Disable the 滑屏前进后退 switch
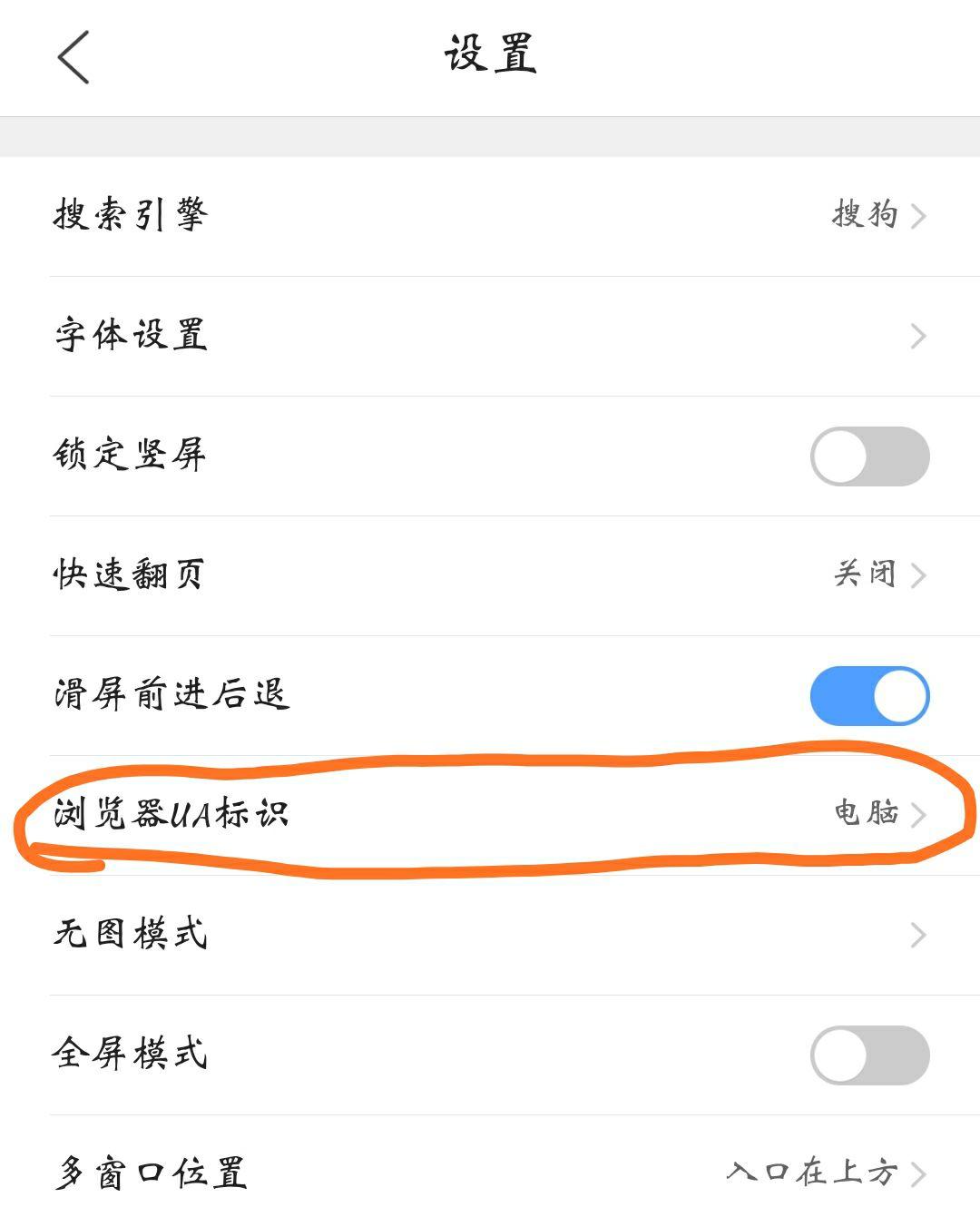The height and width of the screenshot is (1217, 980). (870, 695)
